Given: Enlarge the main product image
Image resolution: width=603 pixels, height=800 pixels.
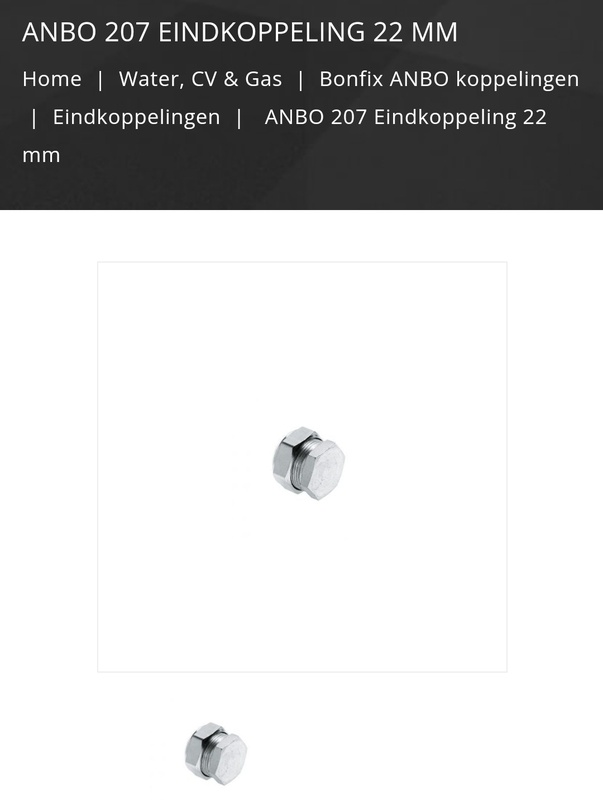Looking at the screenshot, I should (x=302, y=466).
